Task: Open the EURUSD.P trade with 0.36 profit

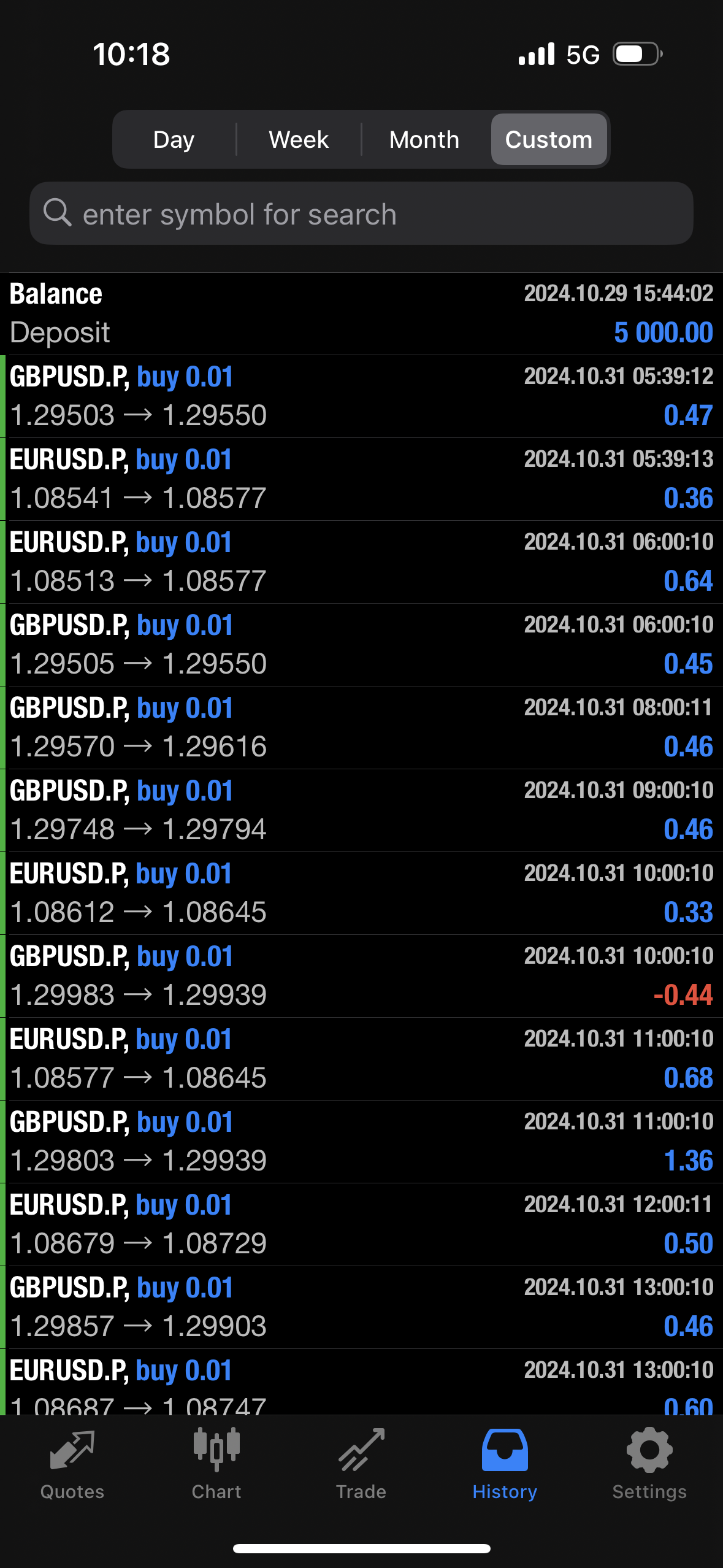Action: tap(361, 479)
